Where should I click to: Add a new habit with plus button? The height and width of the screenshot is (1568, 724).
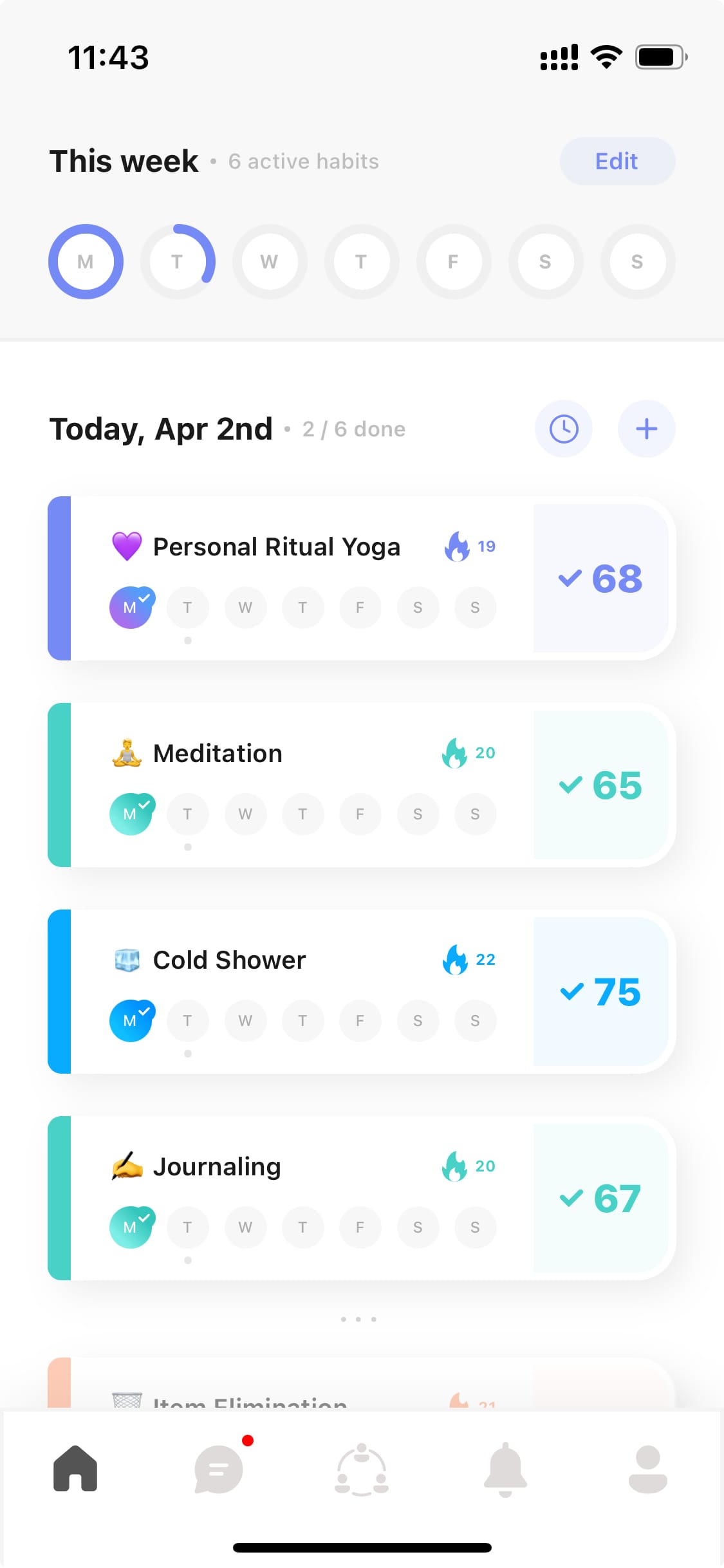tap(646, 429)
